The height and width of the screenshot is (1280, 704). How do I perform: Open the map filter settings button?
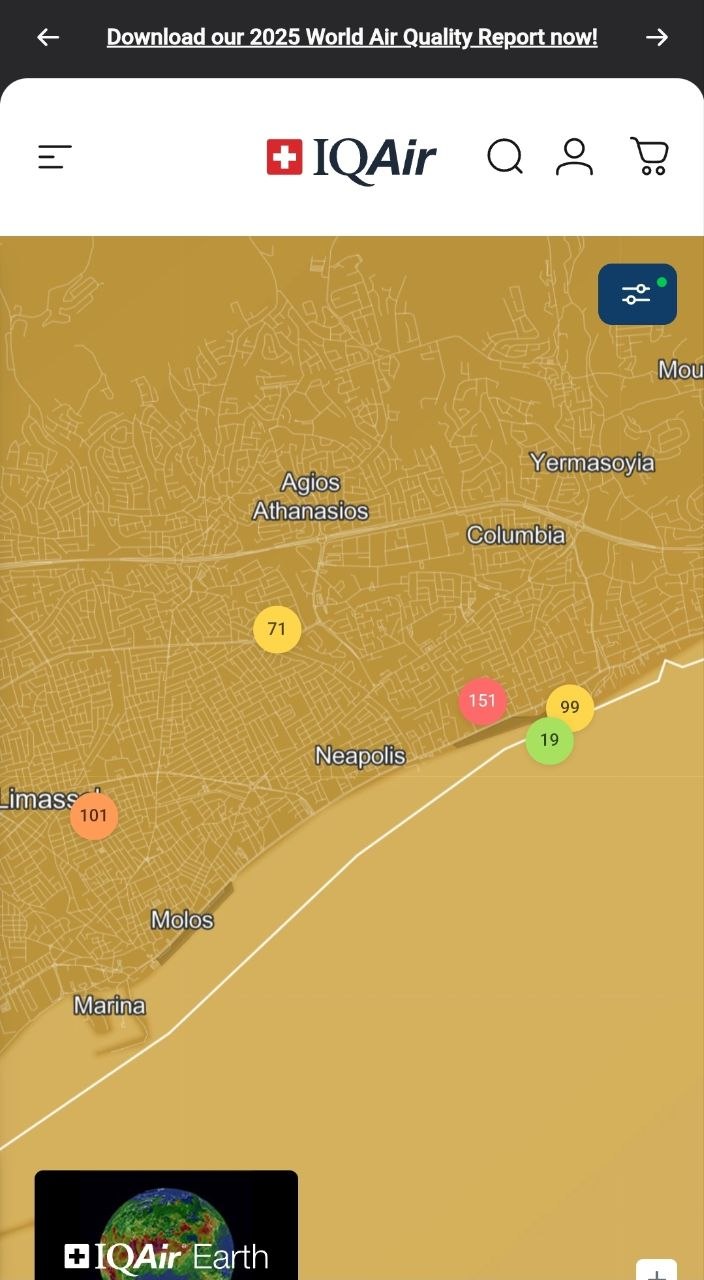coord(637,294)
